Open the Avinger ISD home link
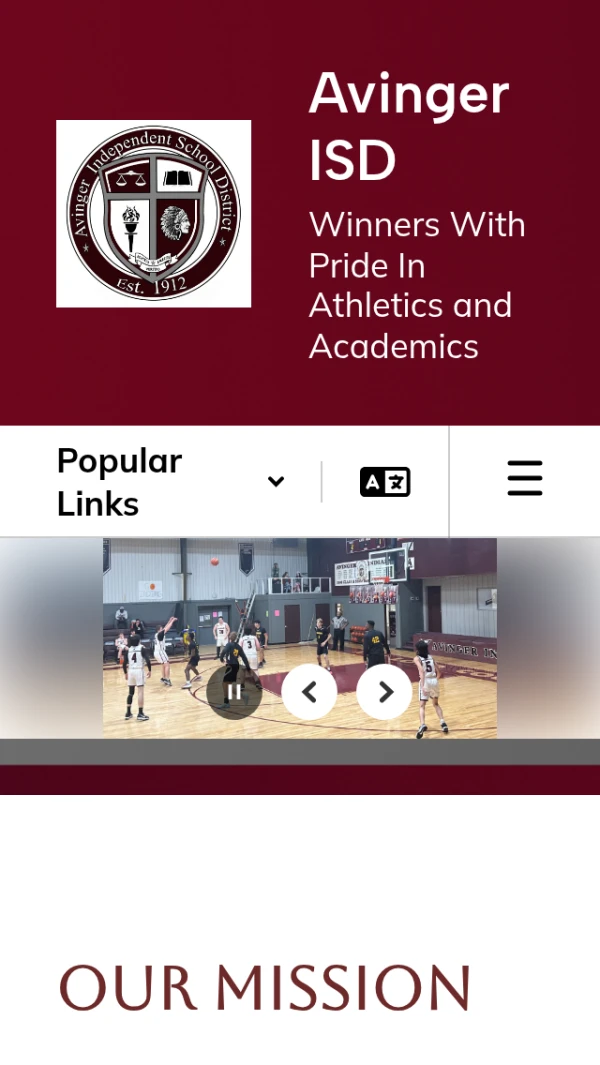Screen dimensions: 600x1065 [153, 213]
